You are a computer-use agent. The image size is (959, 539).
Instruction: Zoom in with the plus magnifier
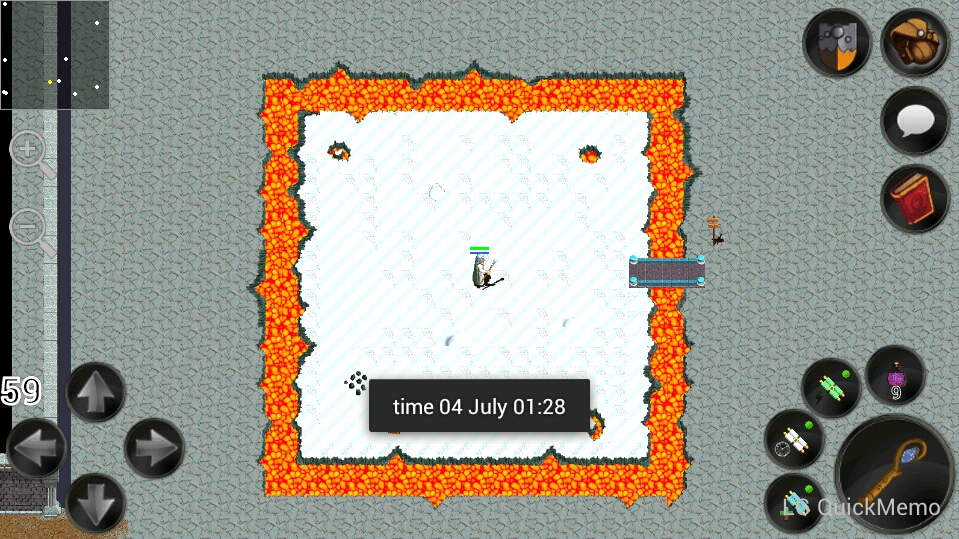32,154
